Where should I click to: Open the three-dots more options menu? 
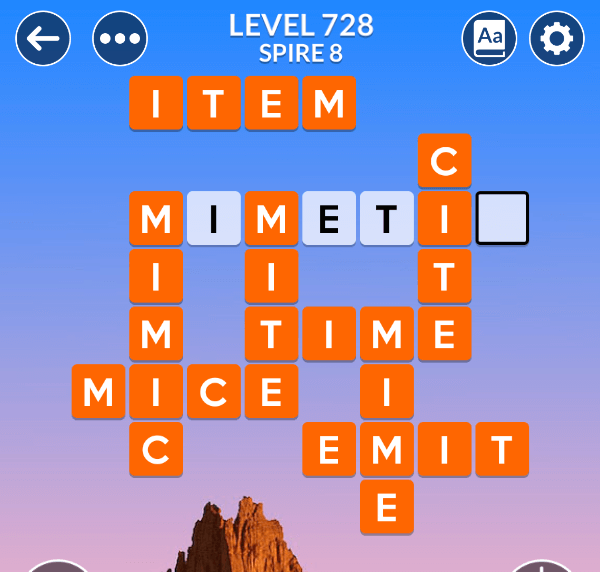(120, 39)
